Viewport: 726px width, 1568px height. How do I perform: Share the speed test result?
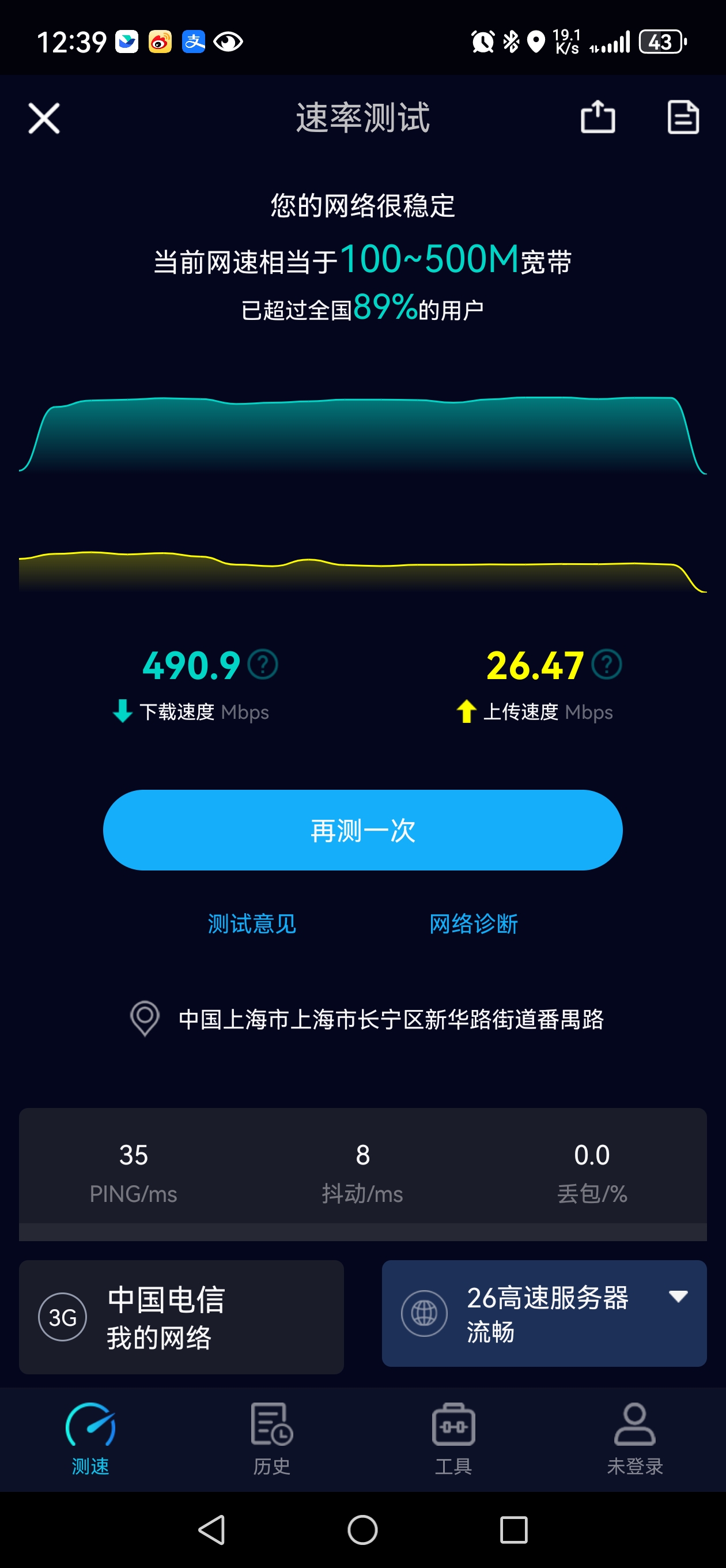(x=598, y=116)
